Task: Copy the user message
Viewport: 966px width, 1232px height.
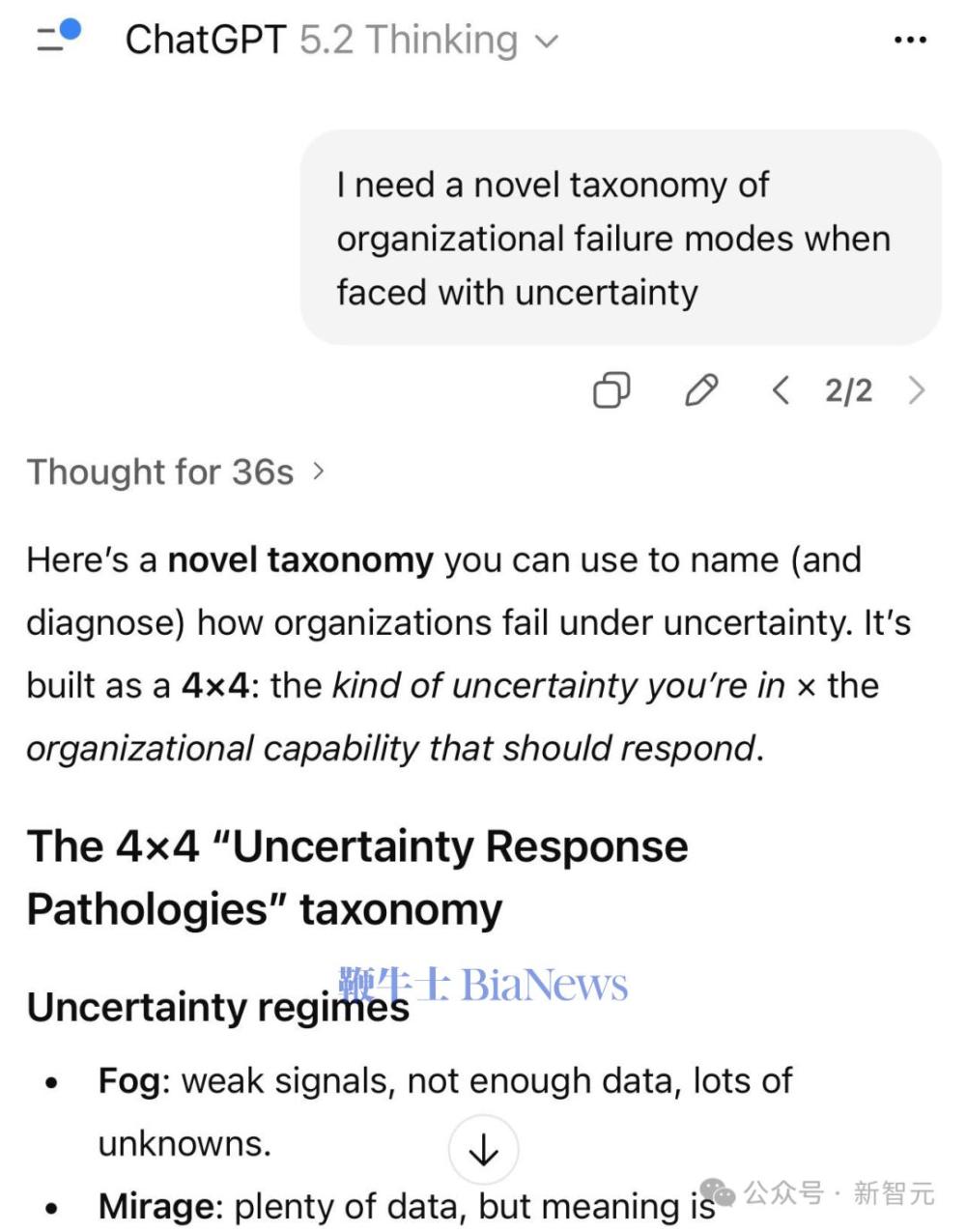Action: (611, 390)
